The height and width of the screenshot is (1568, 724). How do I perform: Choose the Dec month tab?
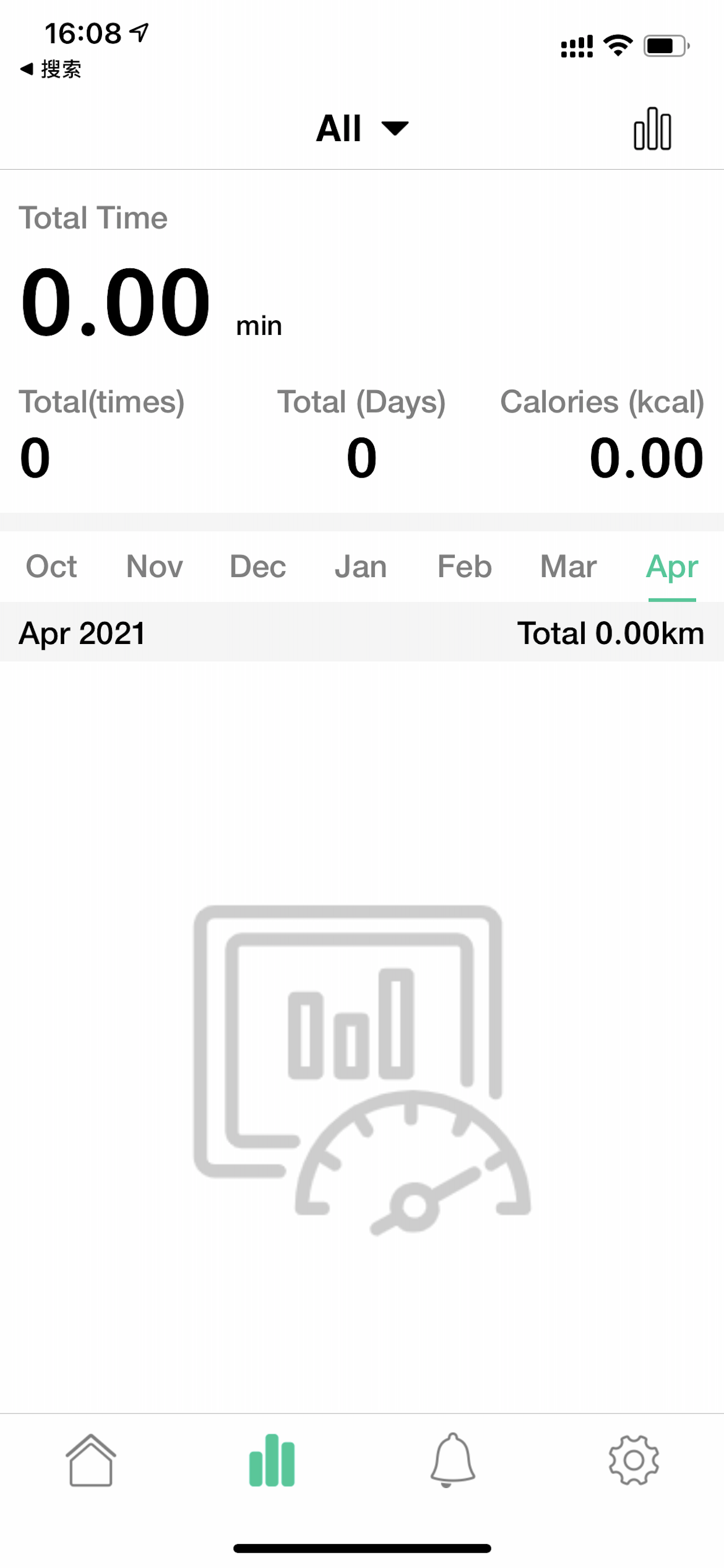257,566
